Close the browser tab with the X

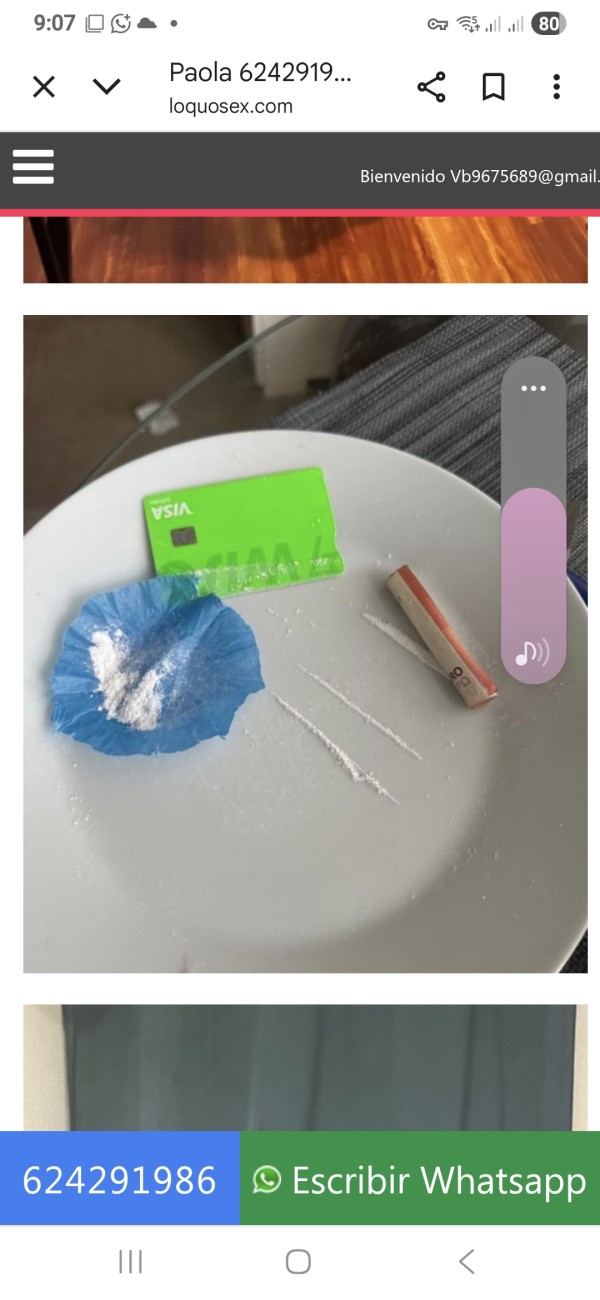[44, 87]
